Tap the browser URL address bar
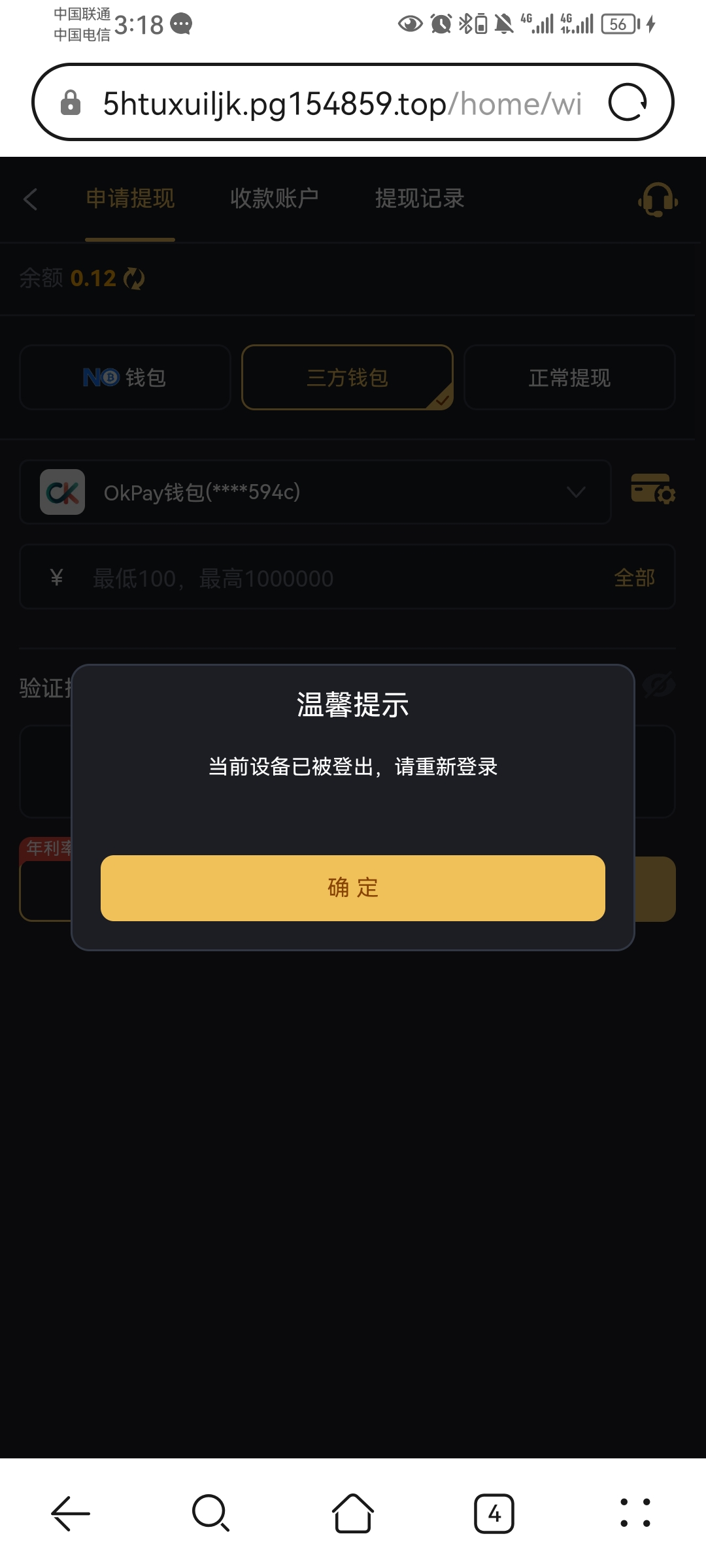The width and height of the screenshot is (706, 1568). (x=340, y=103)
